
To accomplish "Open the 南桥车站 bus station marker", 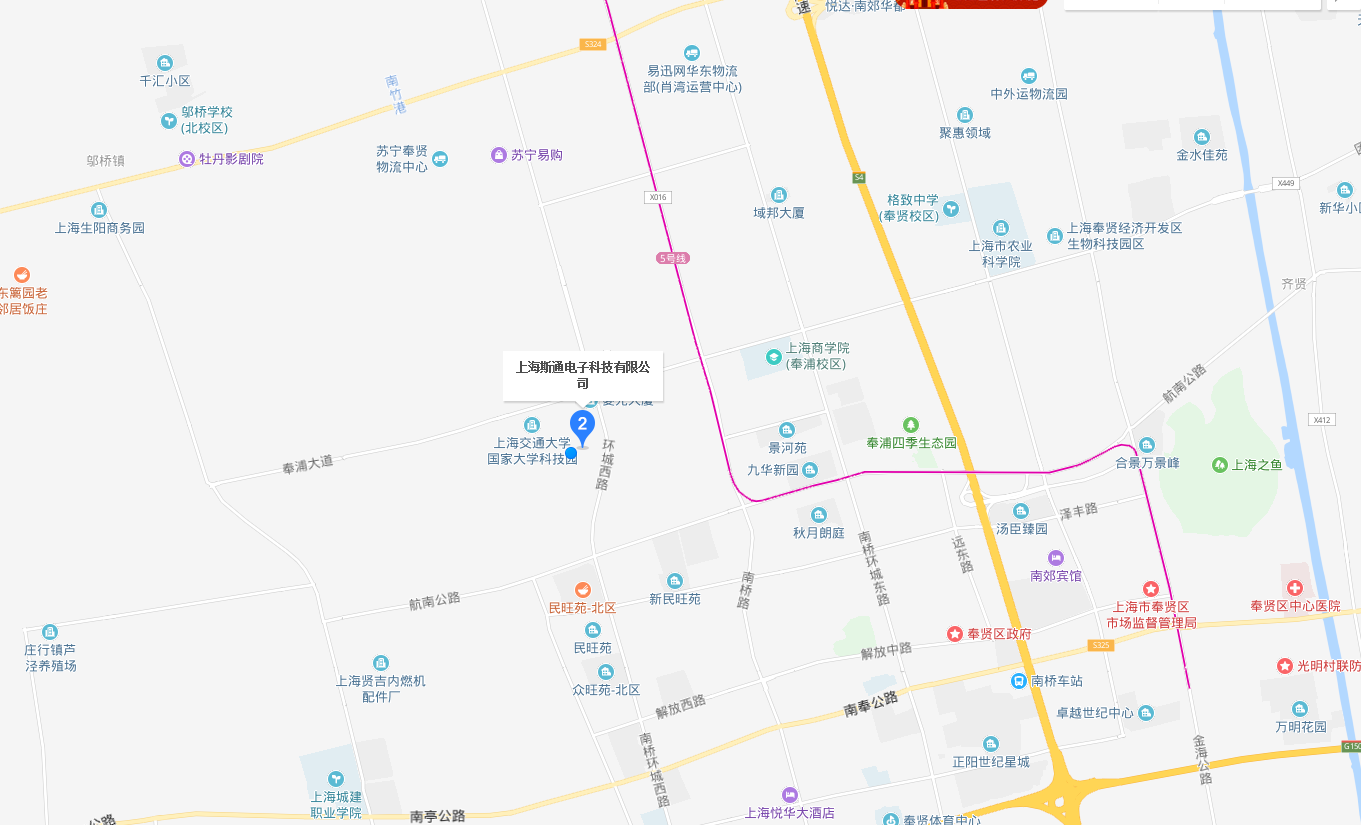I will coord(1018,681).
